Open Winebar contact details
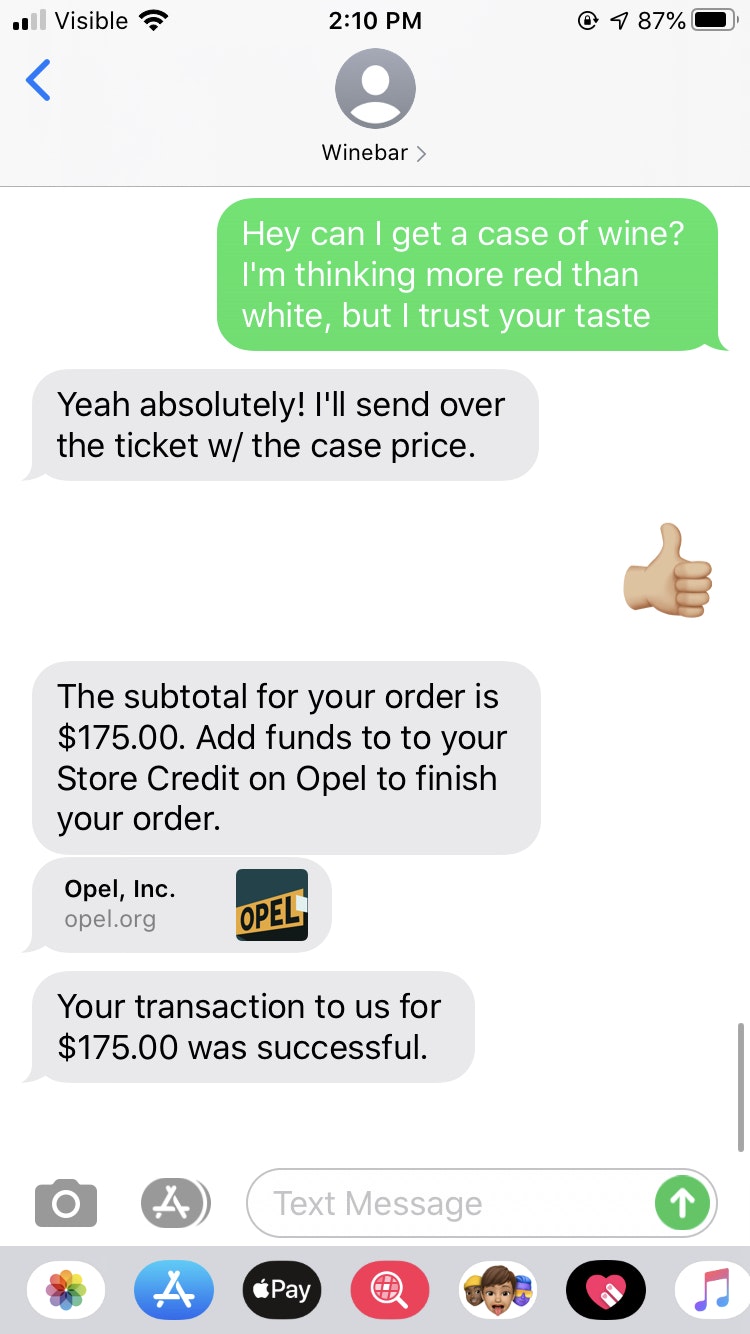The image size is (750, 1334). click(x=375, y=106)
